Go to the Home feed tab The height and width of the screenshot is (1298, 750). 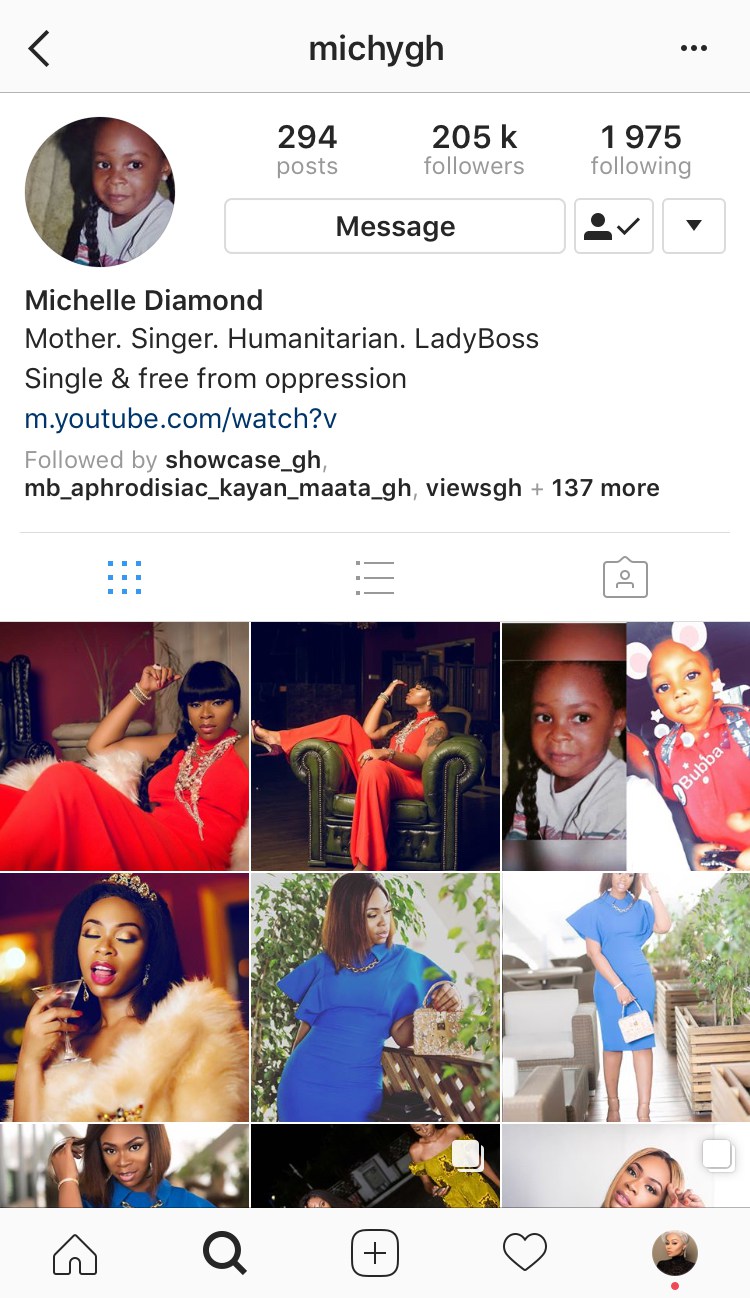pyautogui.click(x=75, y=1252)
